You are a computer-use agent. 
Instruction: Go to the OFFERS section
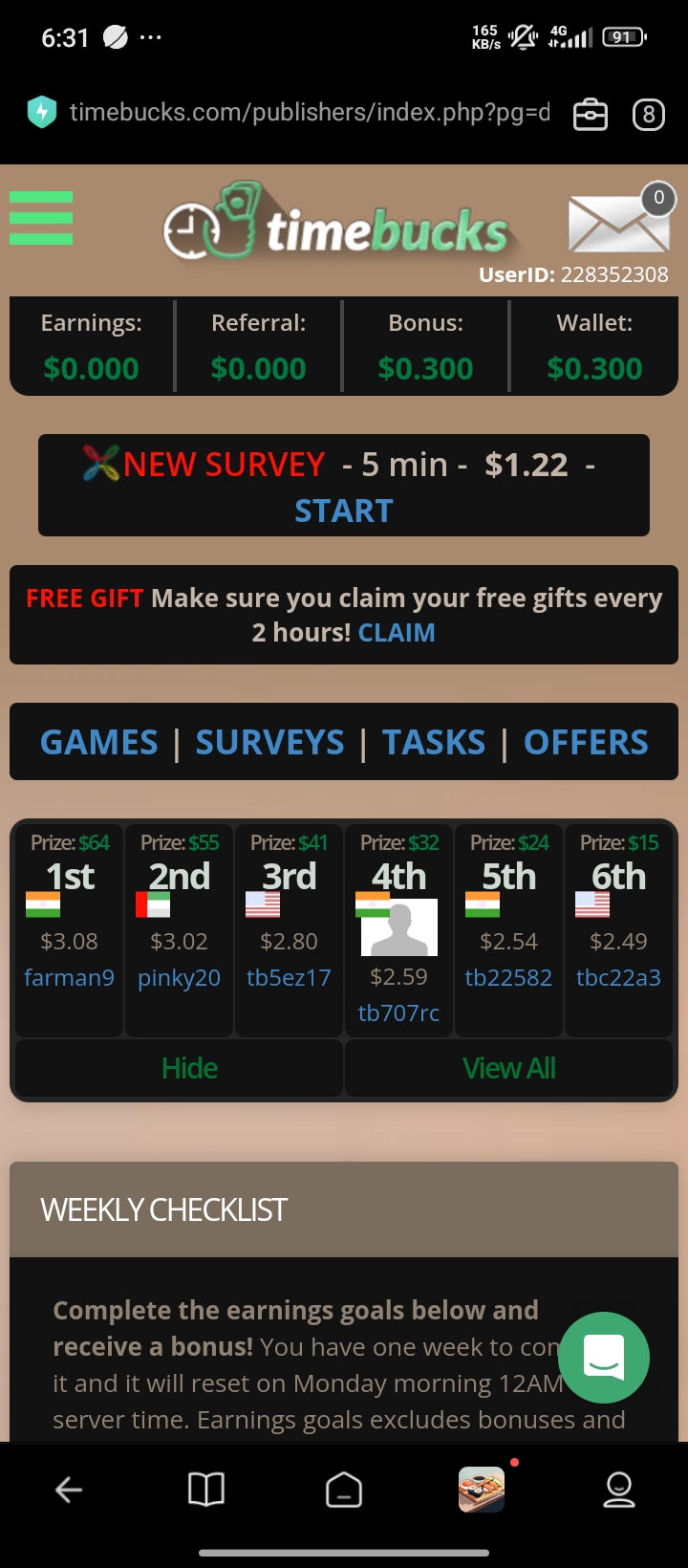586,743
